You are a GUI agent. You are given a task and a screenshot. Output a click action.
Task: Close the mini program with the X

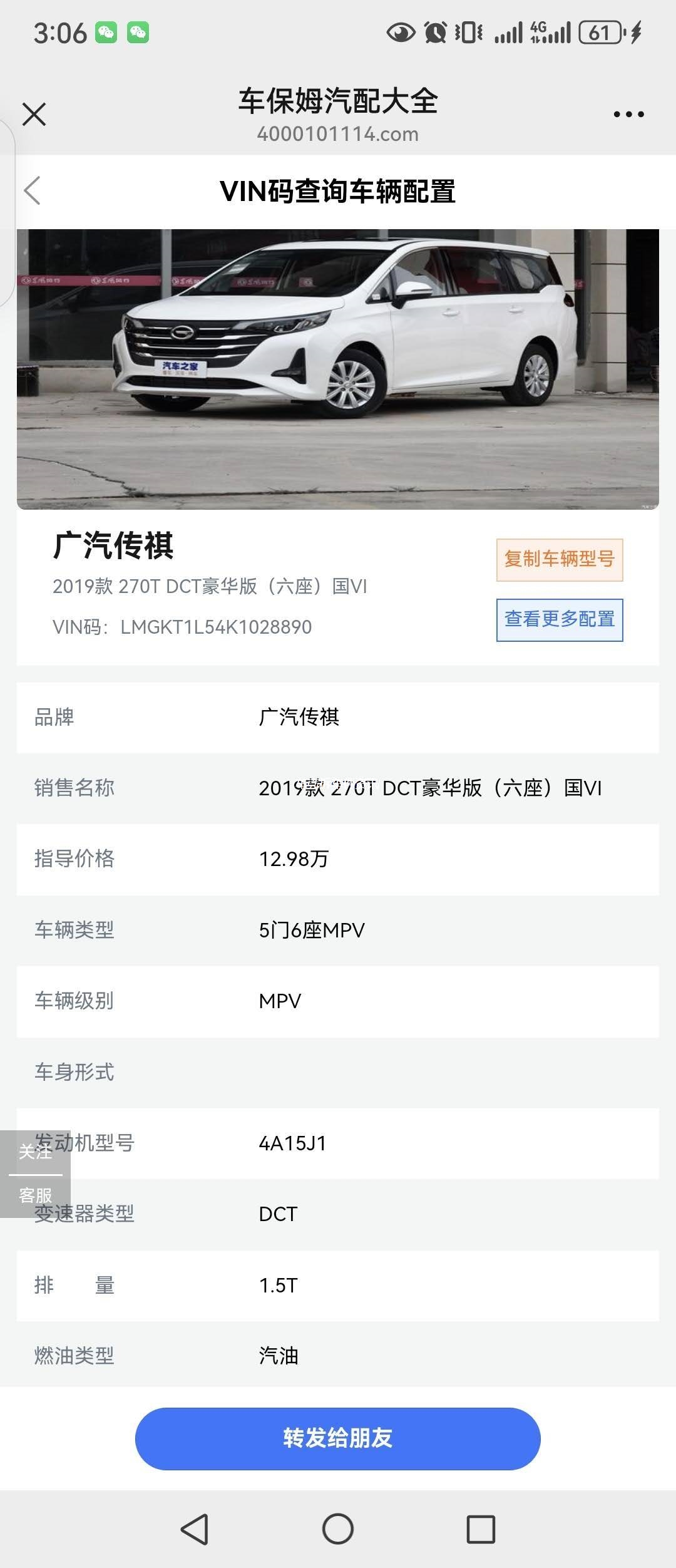pos(34,115)
